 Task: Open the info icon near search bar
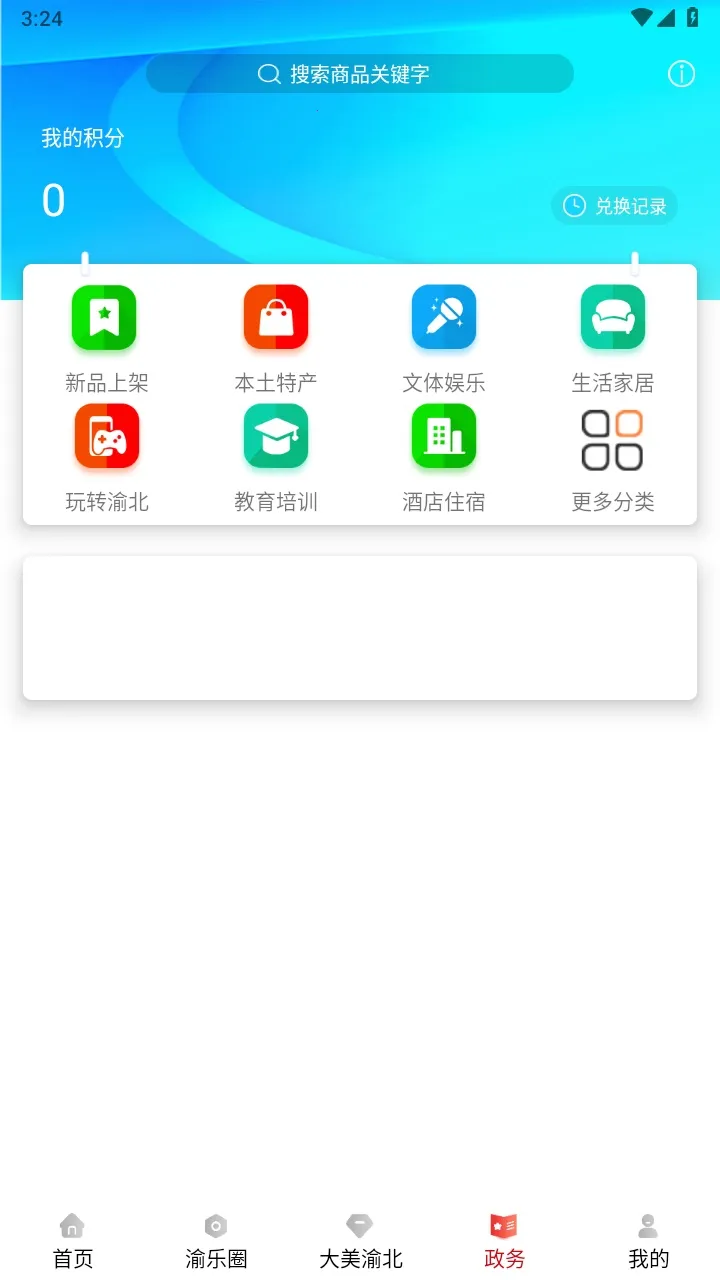tap(681, 73)
